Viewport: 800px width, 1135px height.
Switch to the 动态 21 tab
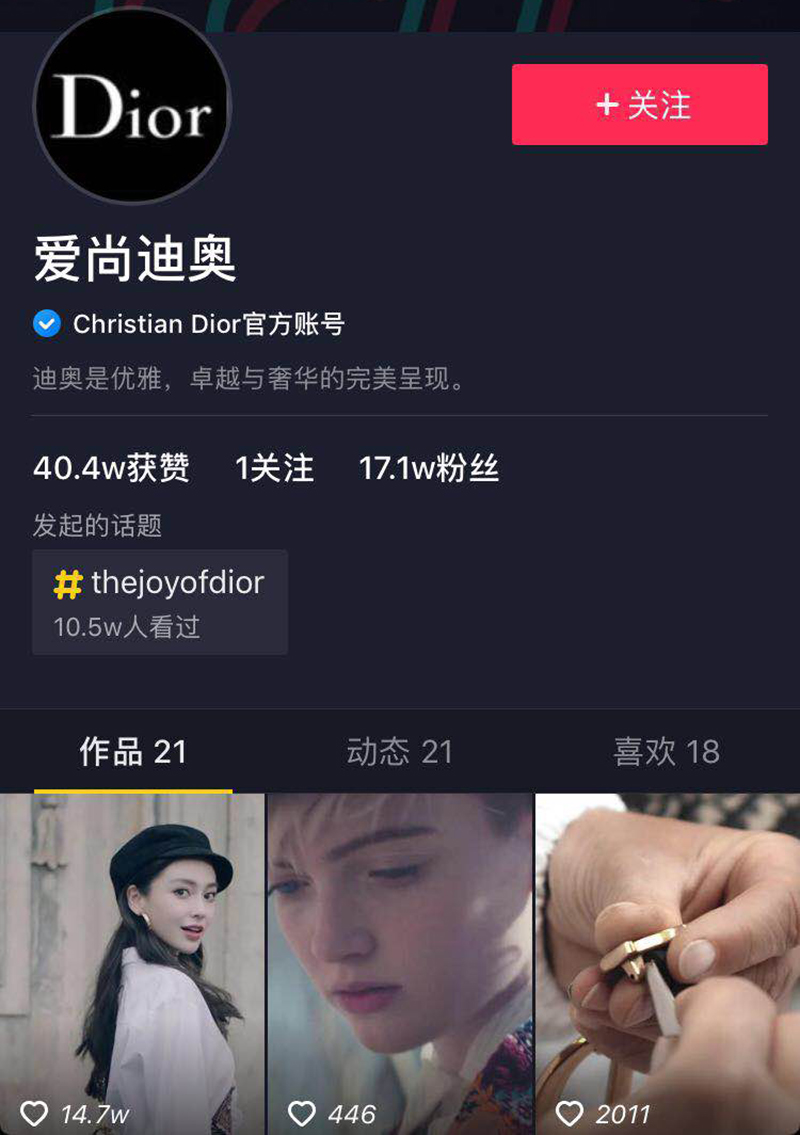point(399,750)
